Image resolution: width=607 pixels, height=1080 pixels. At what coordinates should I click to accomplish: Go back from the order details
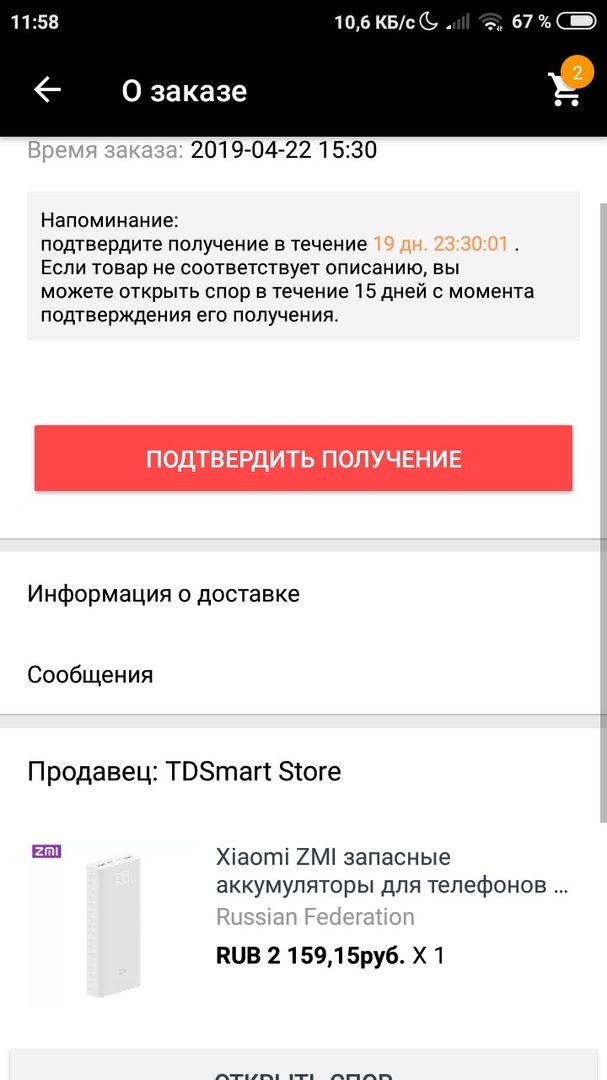(x=47, y=90)
